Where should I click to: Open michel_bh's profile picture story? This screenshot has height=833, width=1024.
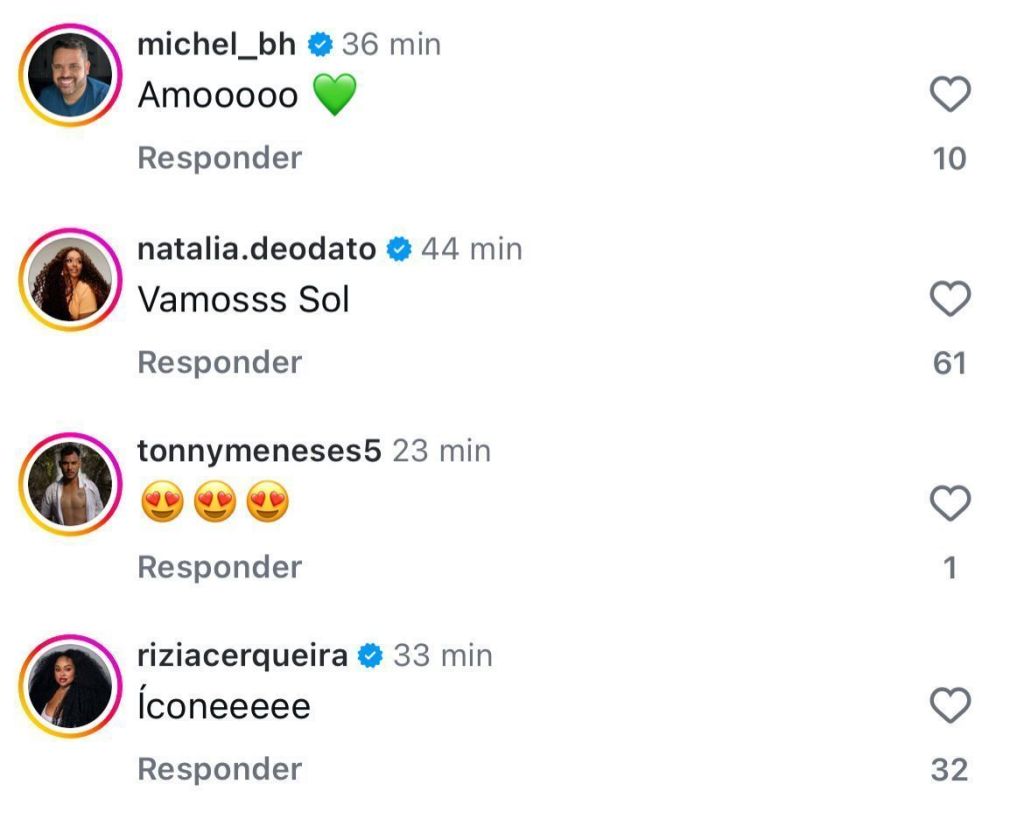click(70, 75)
